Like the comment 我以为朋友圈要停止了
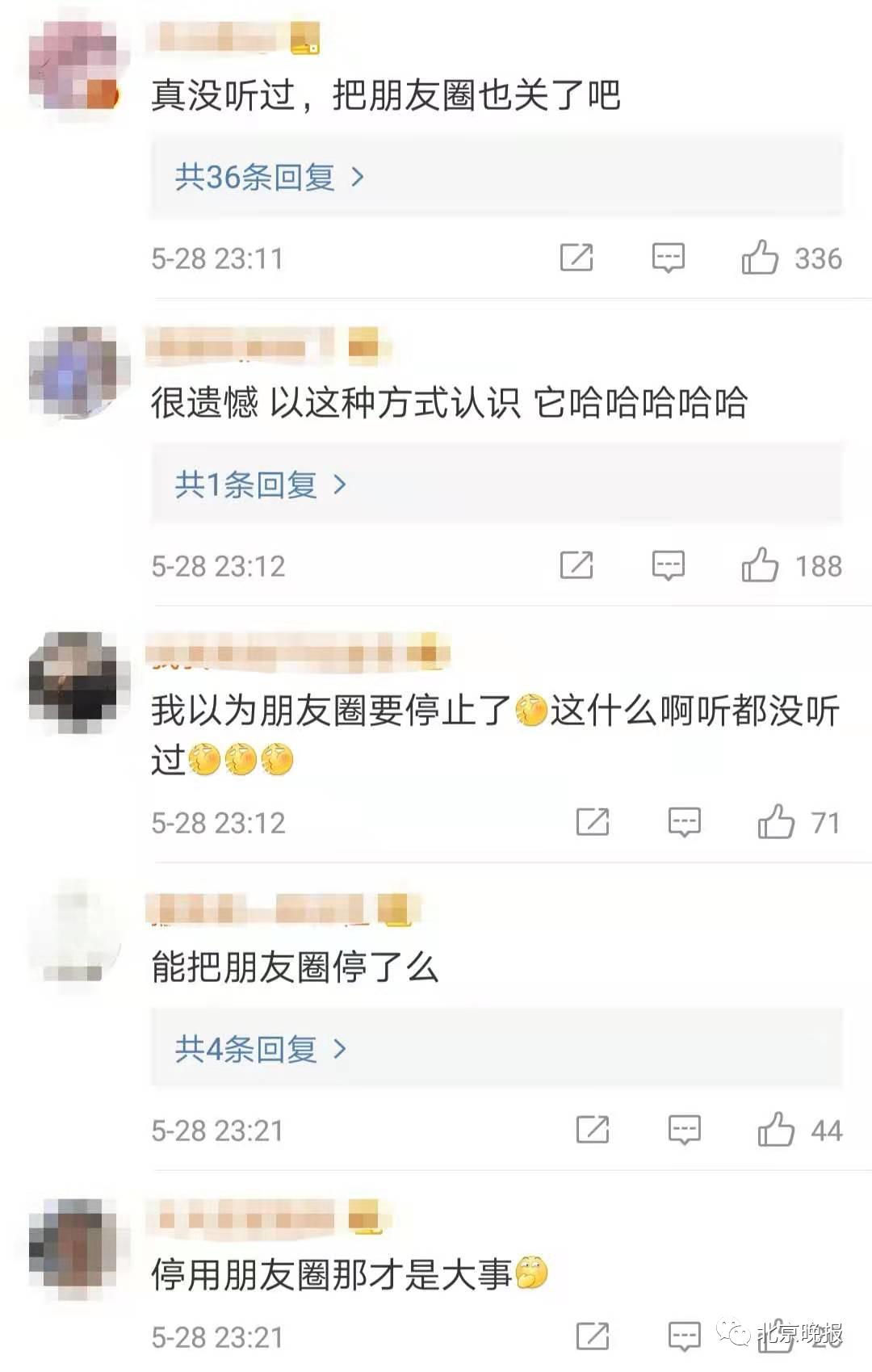Screen dimensions: 872x1372 pos(775,822)
